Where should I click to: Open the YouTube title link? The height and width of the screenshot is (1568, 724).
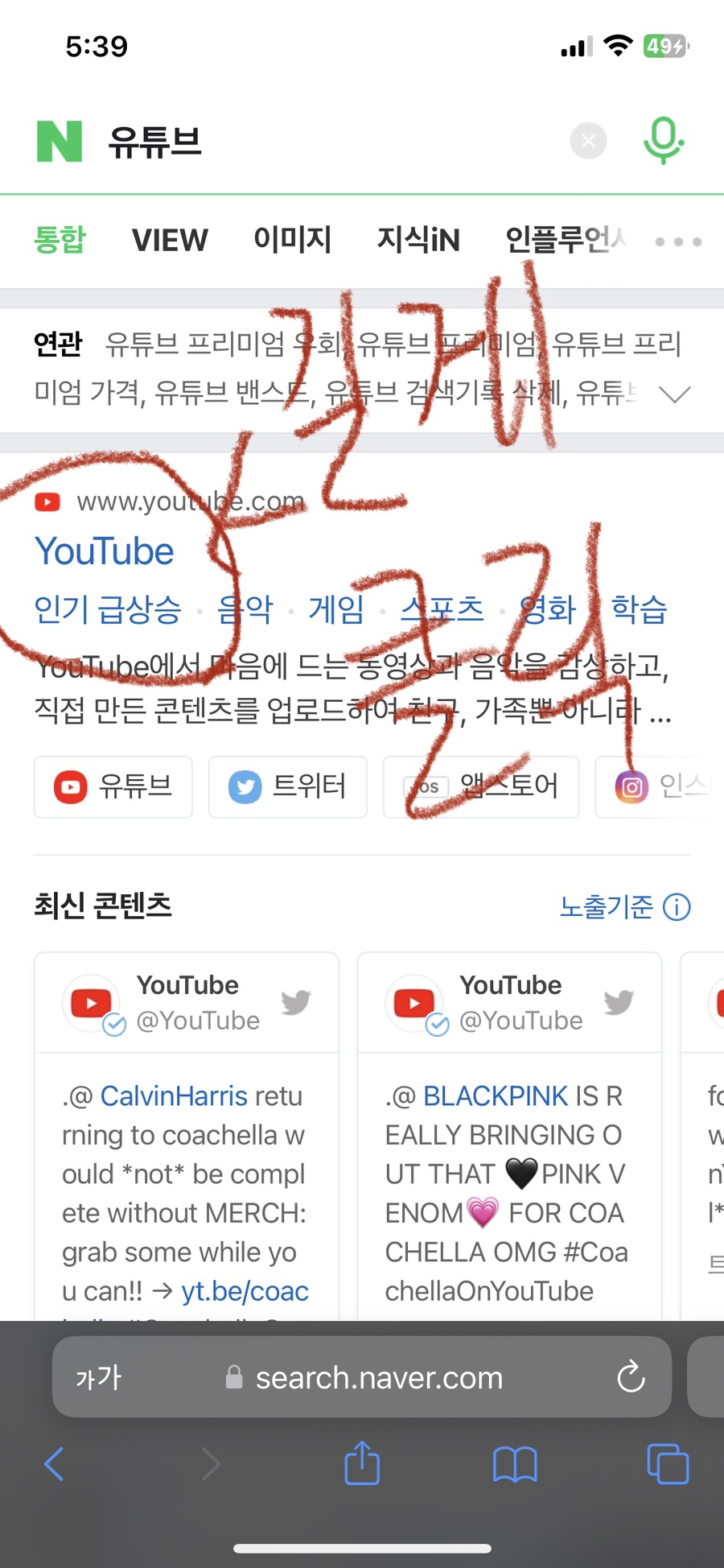pos(105,551)
